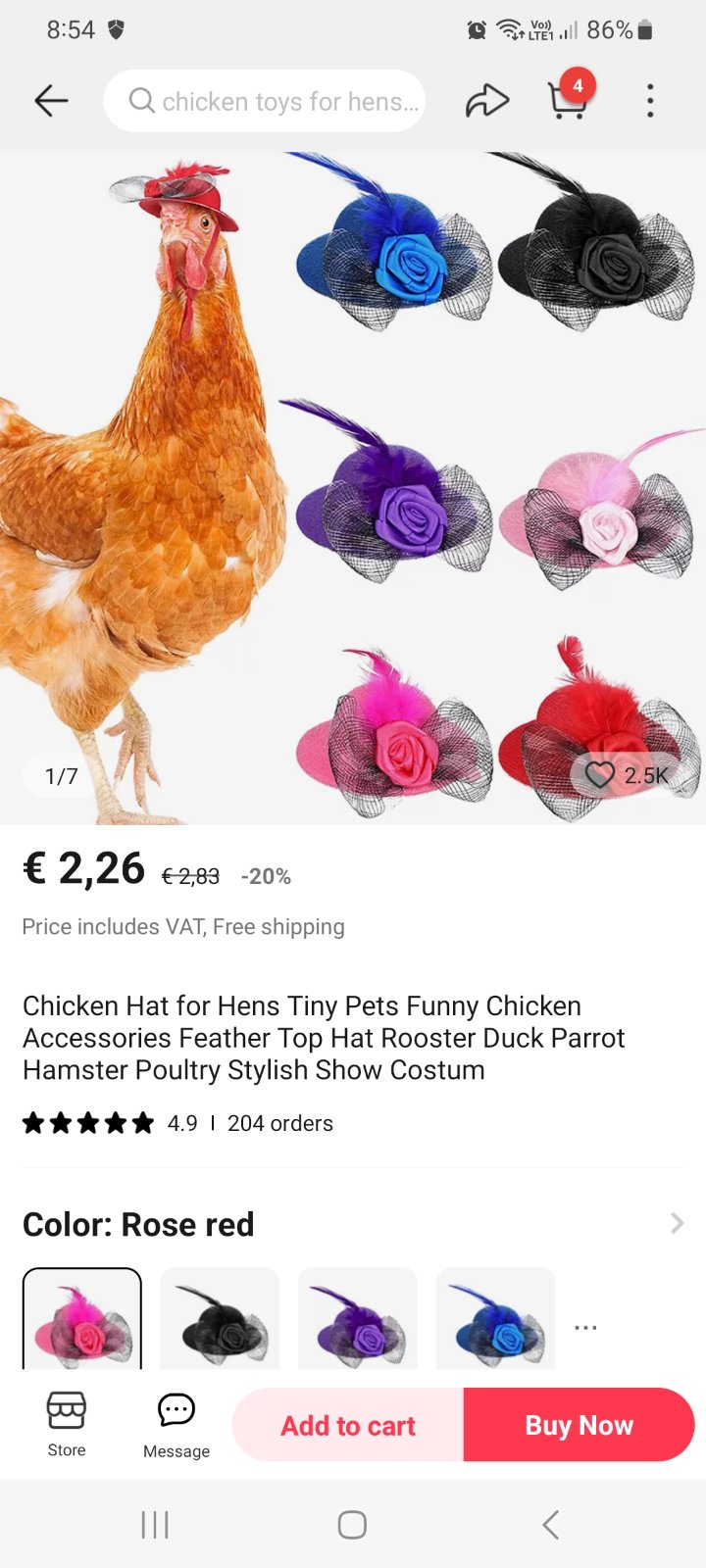Viewport: 706px width, 1568px height.
Task: Show more color options via ellipsis
Action: click(585, 1328)
